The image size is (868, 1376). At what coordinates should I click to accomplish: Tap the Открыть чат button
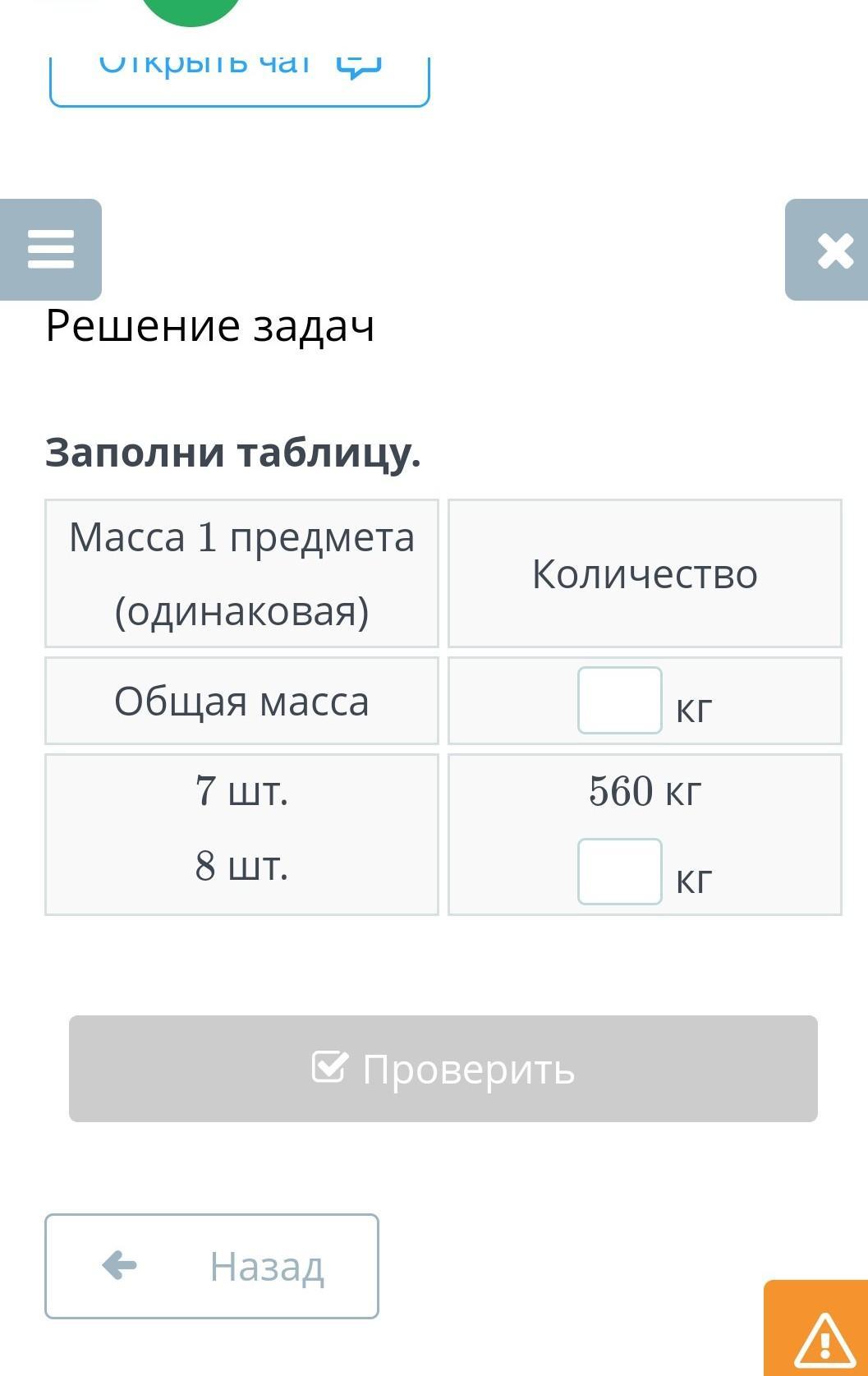coord(239,74)
